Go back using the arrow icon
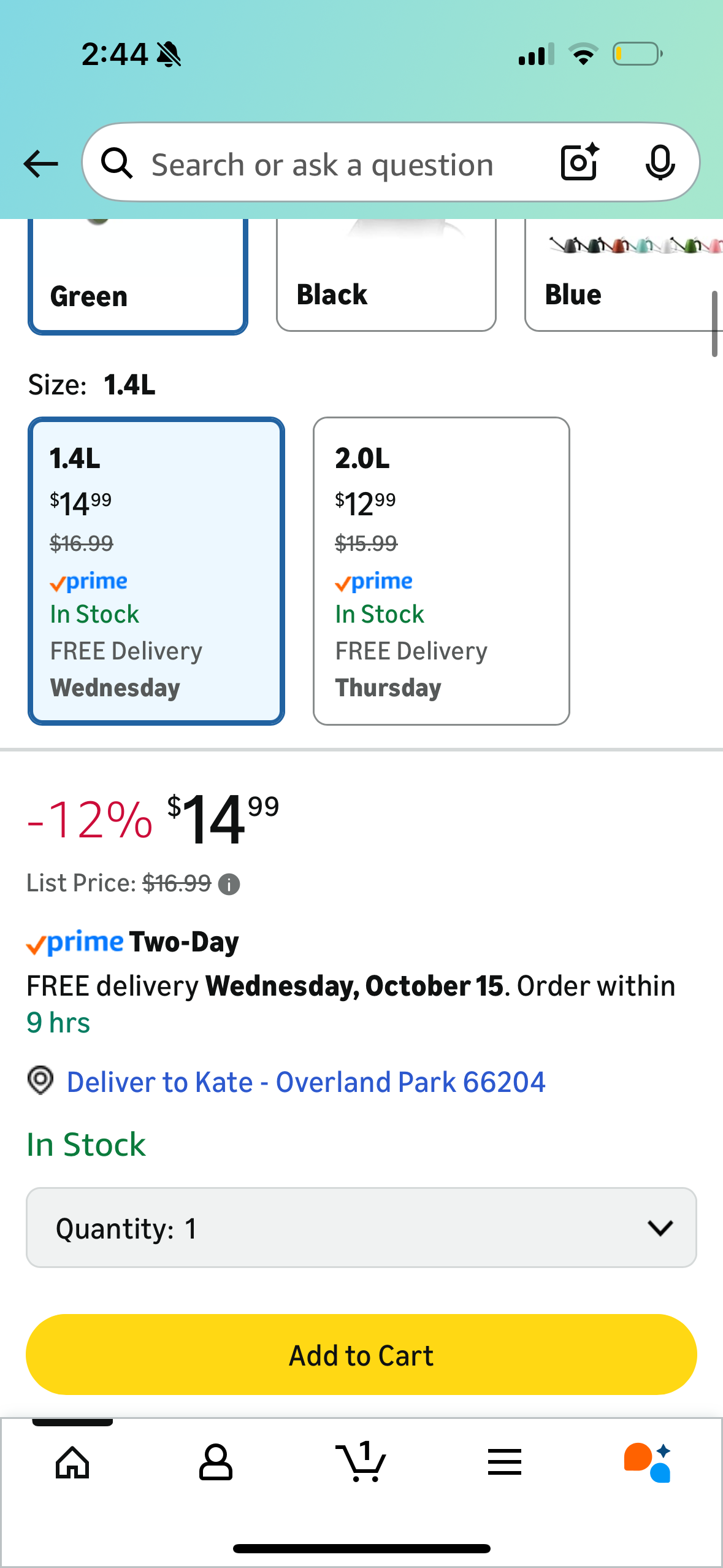The height and width of the screenshot is (1568, 723). [x=40, y=164]
